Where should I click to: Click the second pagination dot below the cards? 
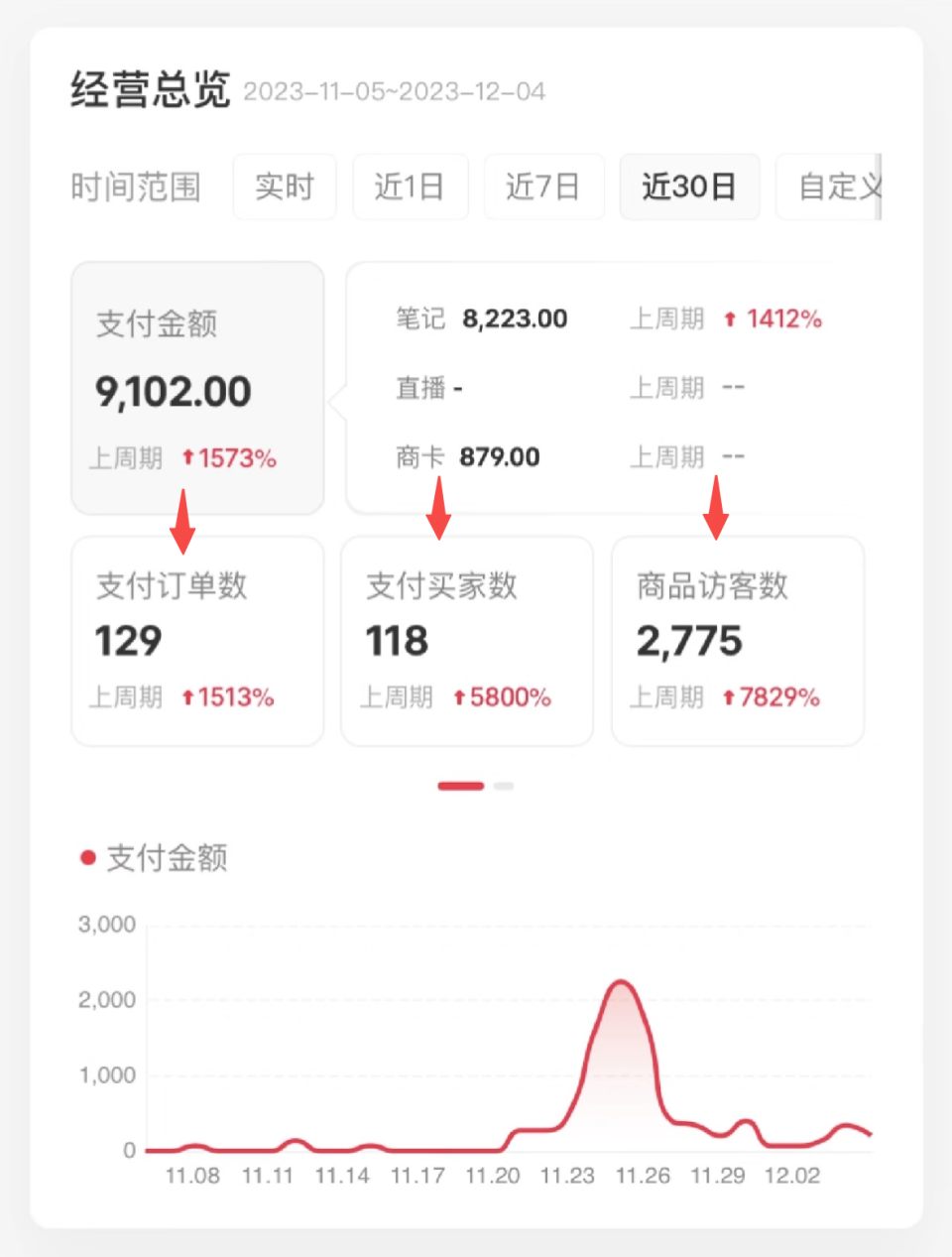tap(504, 785)
